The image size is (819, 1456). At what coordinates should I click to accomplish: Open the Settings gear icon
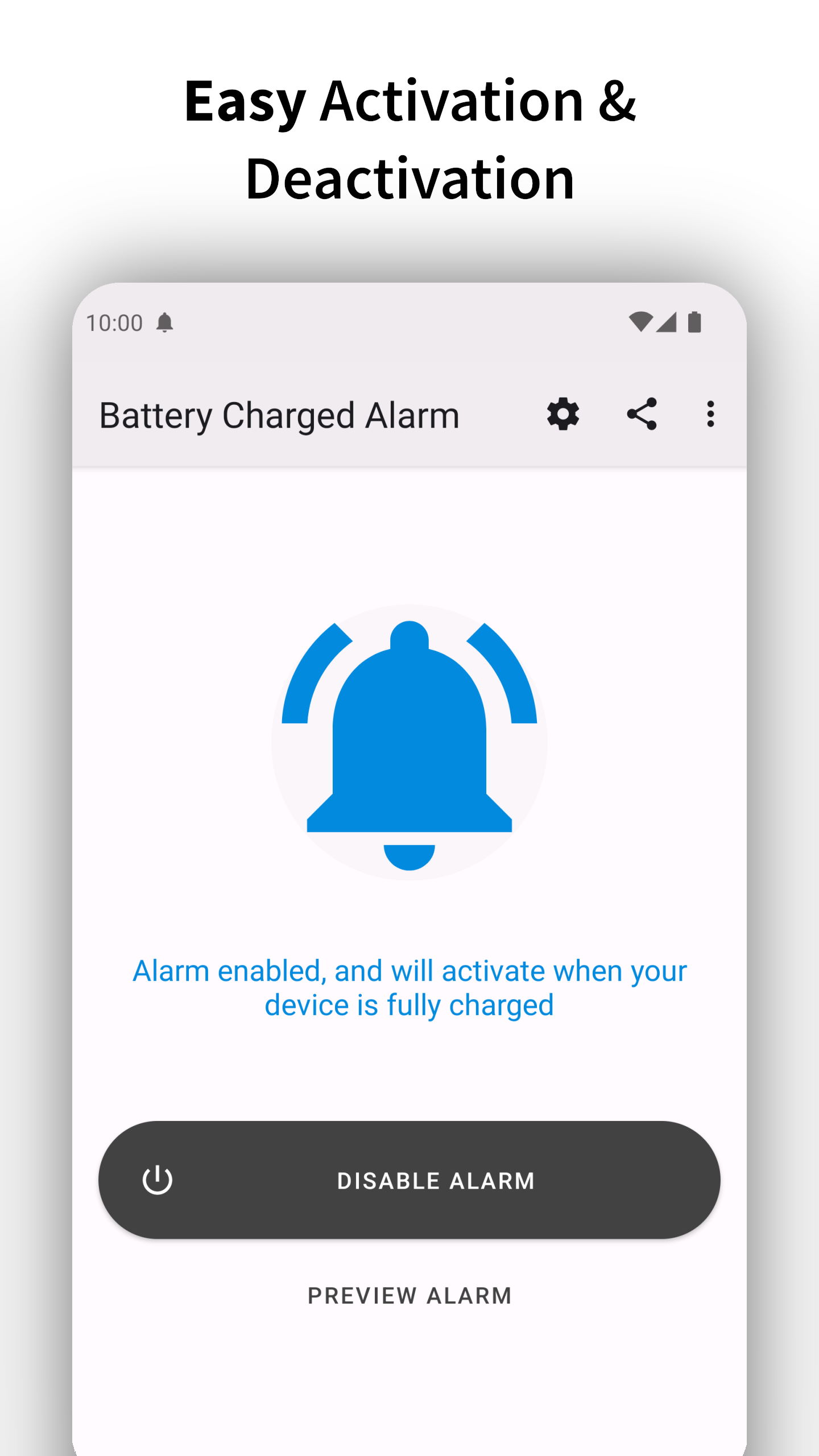click(563, 415)
